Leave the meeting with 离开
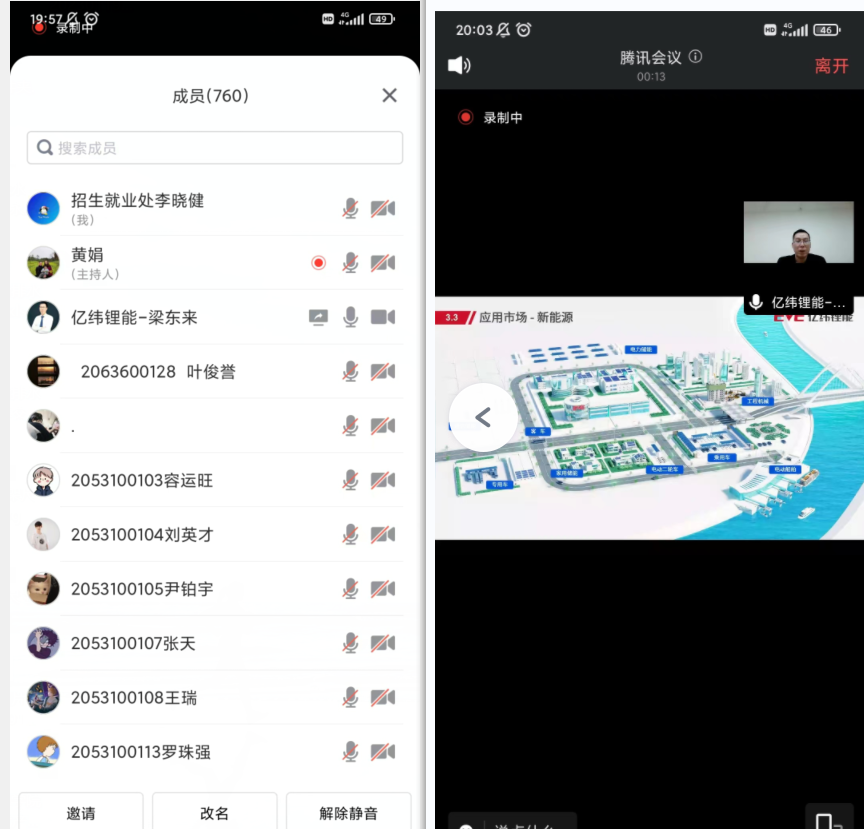Screen dimensions: 864x829 pyautogui.click(x=831, y=66)
